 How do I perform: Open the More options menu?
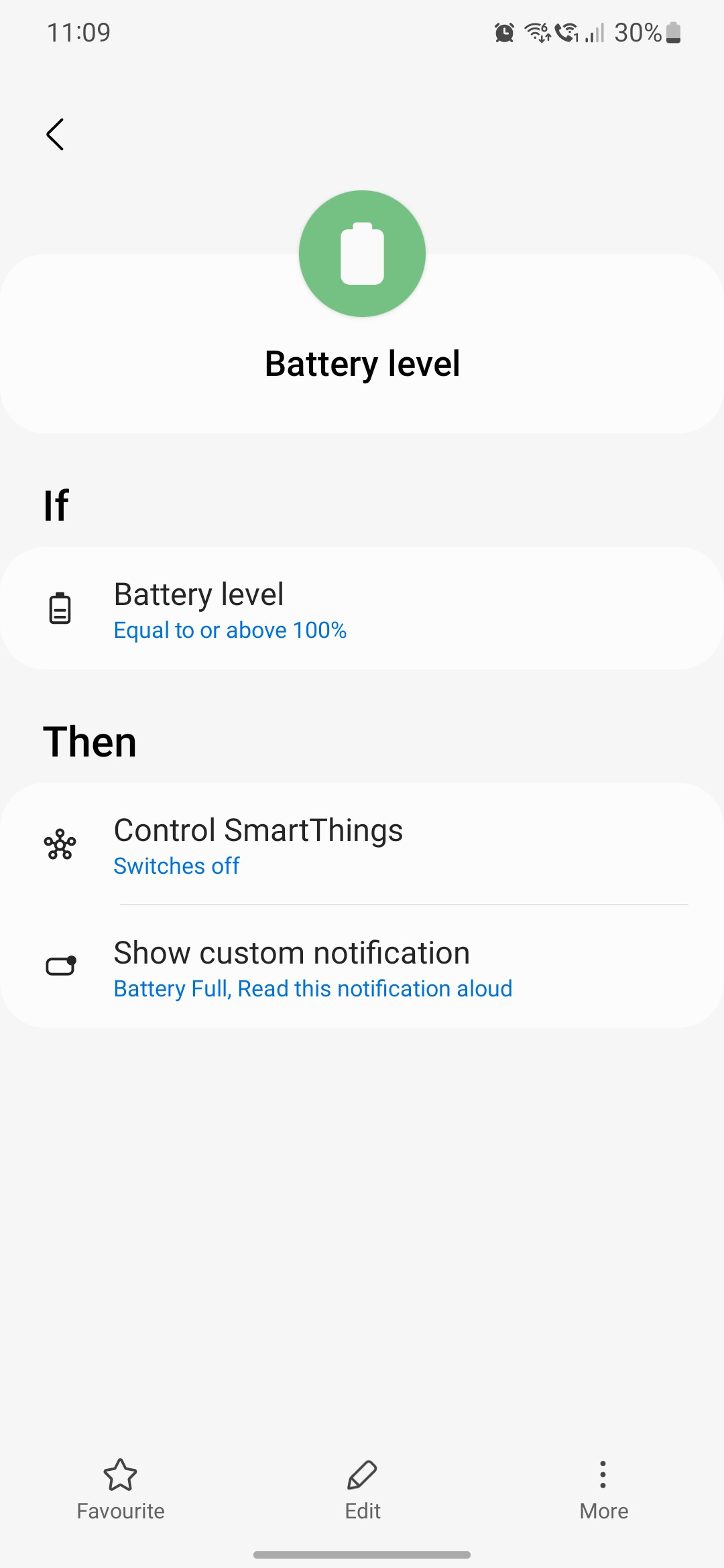point(603,1490)
